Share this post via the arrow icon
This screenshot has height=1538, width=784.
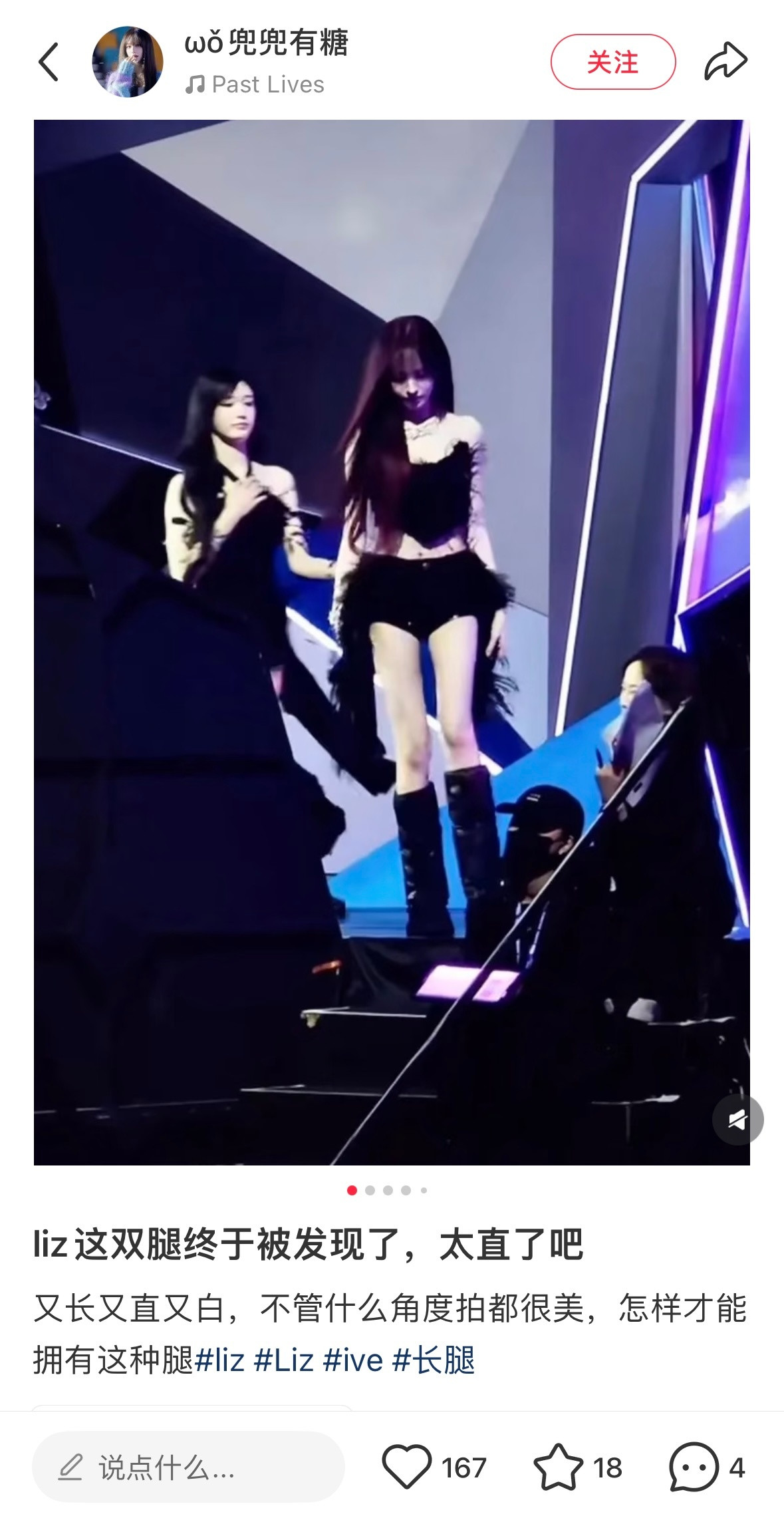pyautogui.click(x=726, y=62)
